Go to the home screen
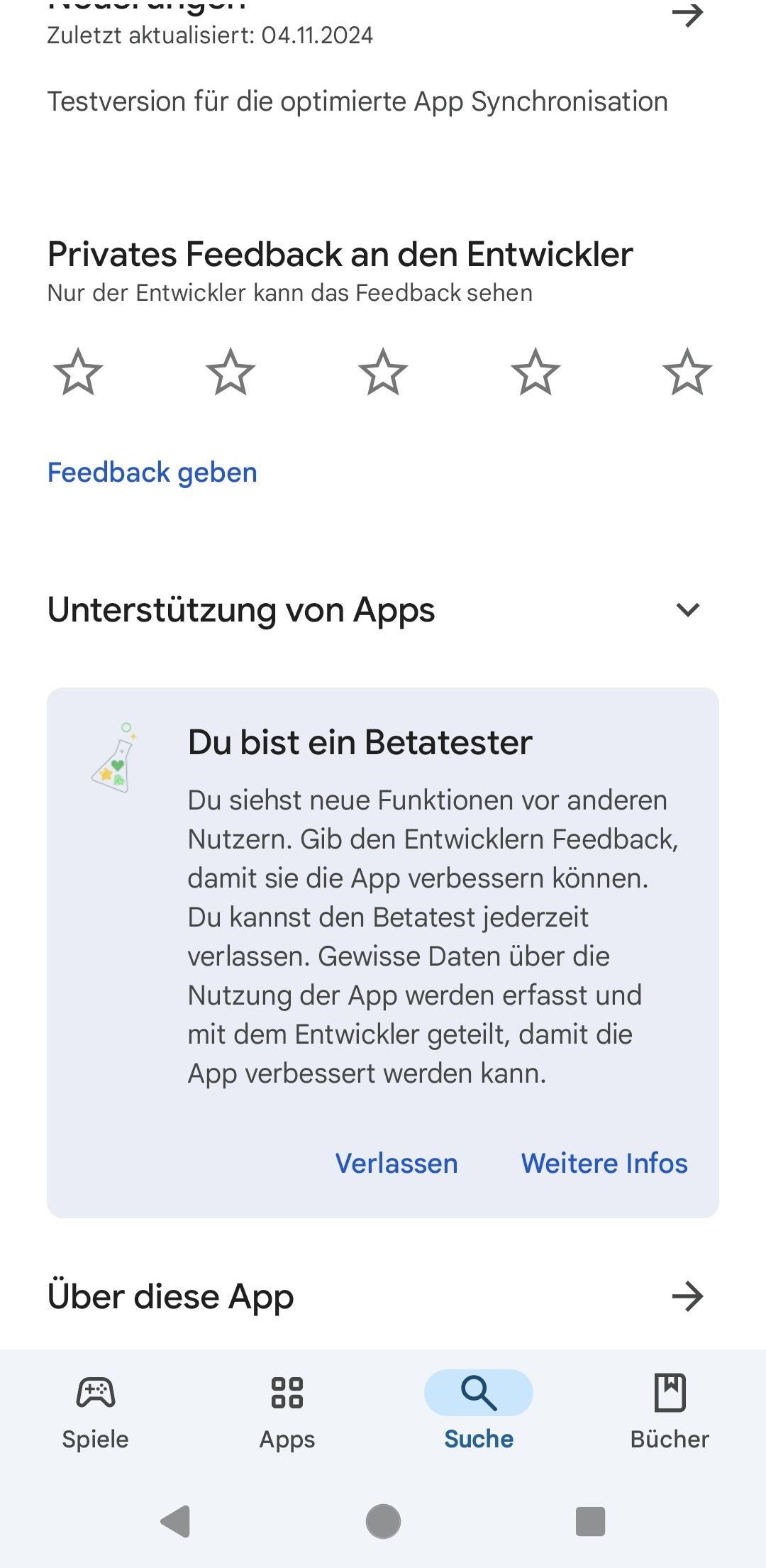This screenshot has height=1568, width=766. click(x=383, y=1521)
